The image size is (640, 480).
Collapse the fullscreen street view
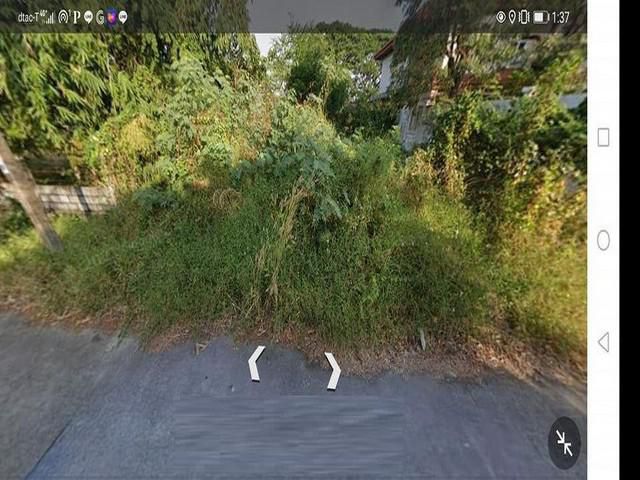[x=564, y=443]
